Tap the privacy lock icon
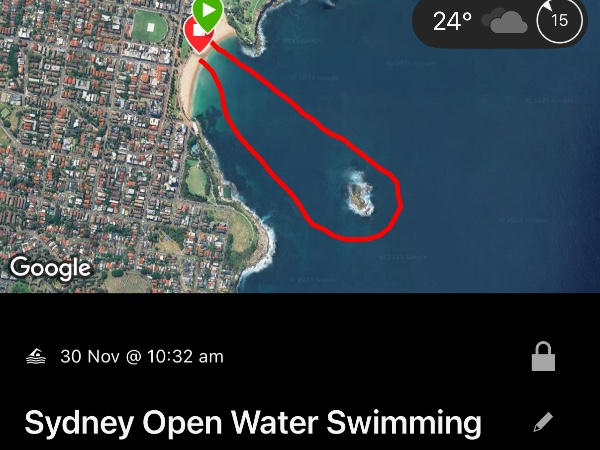Screen dimensions: 600x450 click(543, 356)
